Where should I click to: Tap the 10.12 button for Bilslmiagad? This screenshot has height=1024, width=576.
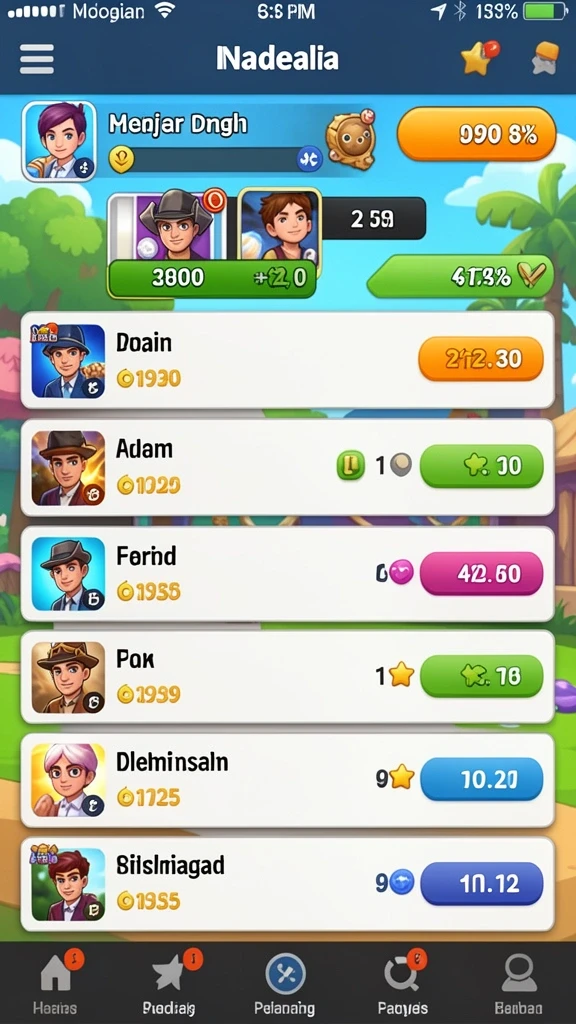pos(481,884)
